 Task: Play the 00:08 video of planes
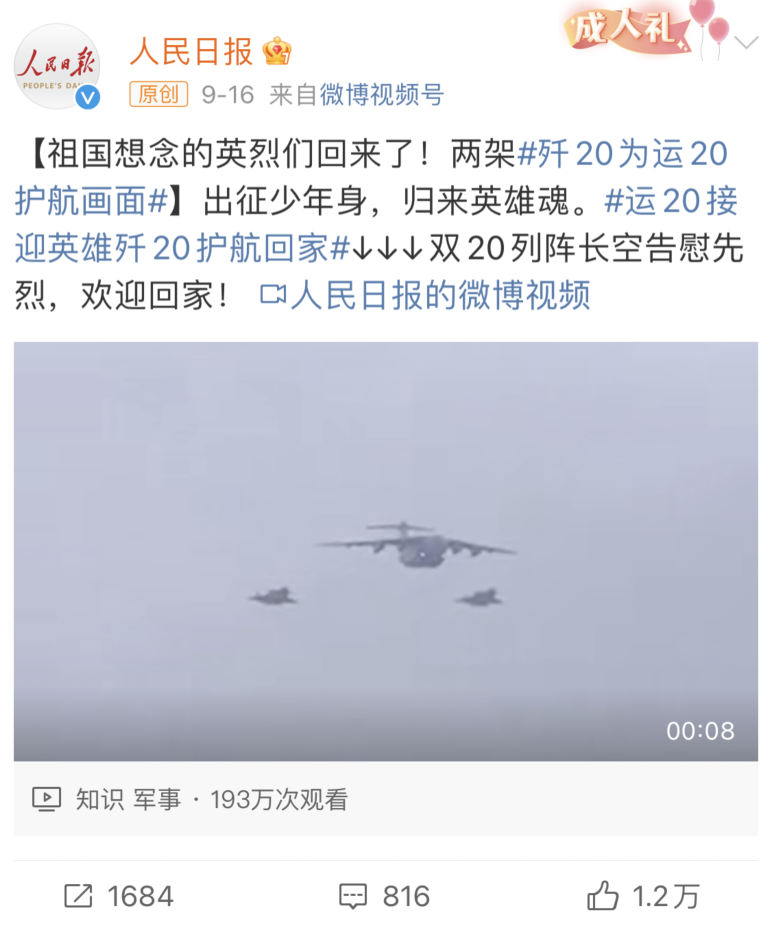(x=385, y=550)
